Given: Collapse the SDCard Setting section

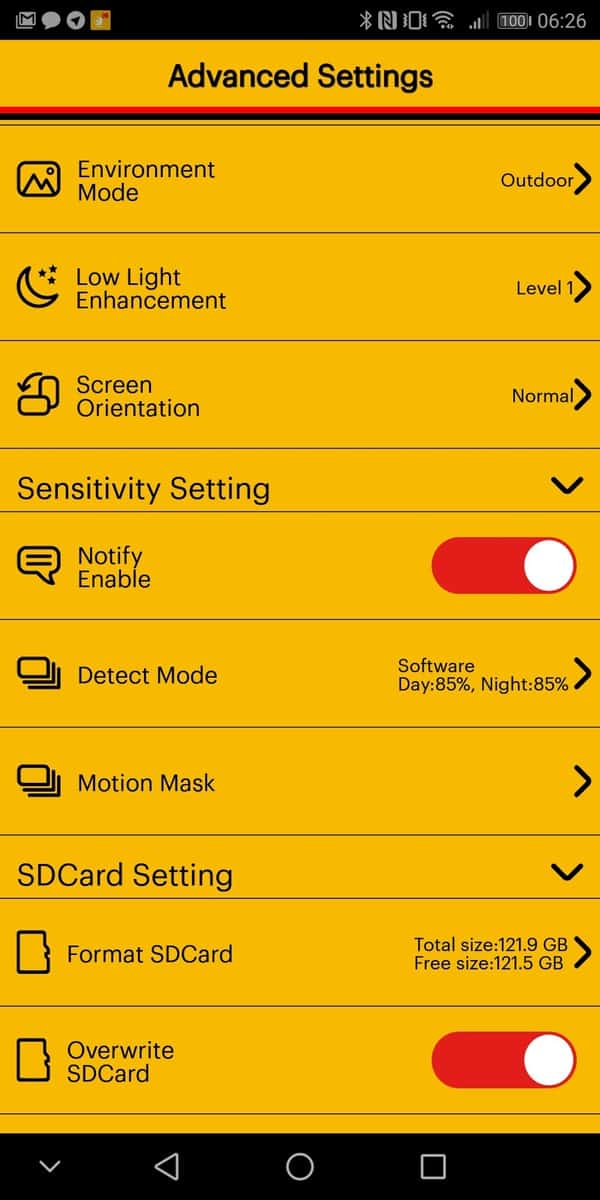Looking at the screenshot, I should [x=566, y=872].
